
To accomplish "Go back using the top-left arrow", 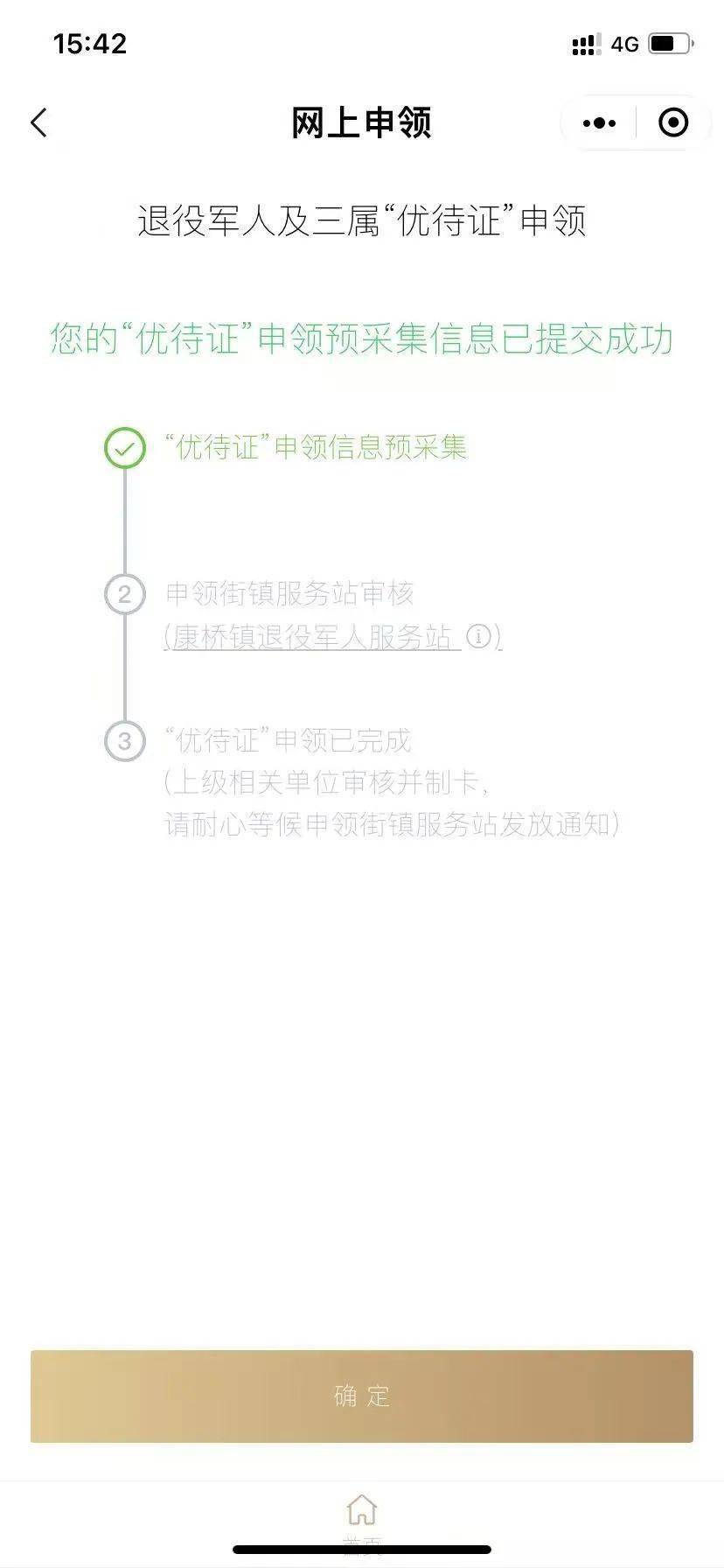I will [38, 122].
